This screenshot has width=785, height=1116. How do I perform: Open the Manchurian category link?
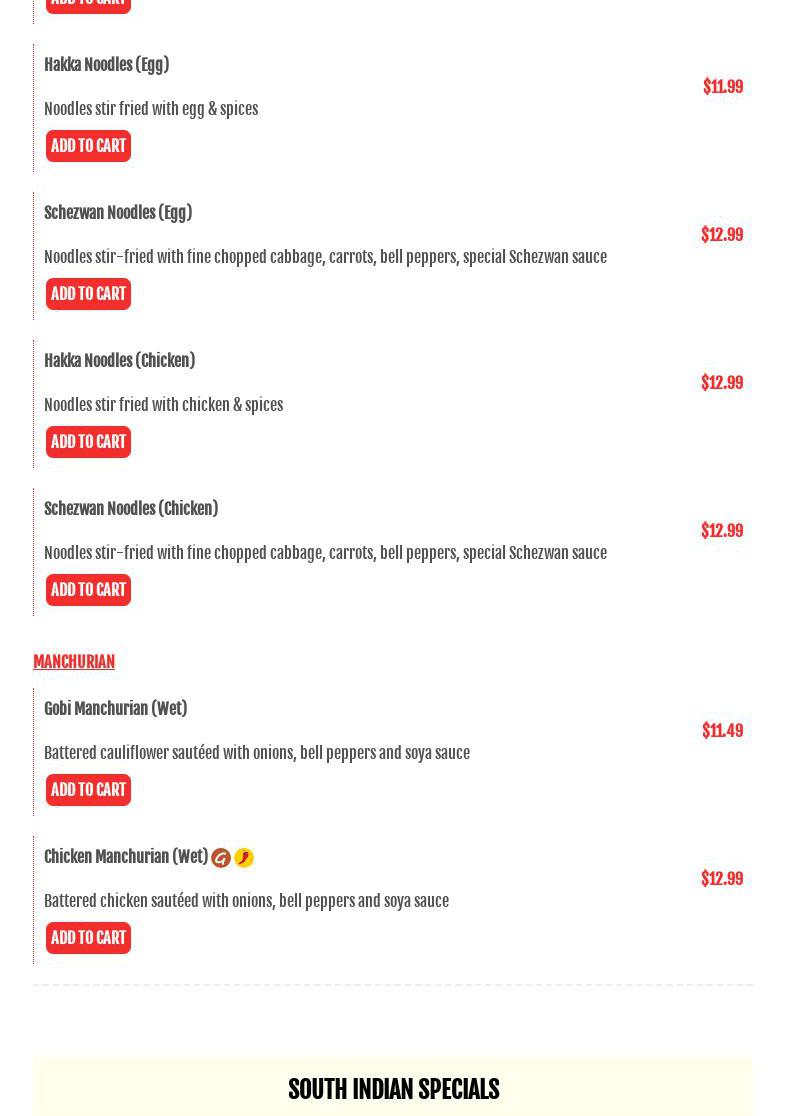tap(74, 662)
